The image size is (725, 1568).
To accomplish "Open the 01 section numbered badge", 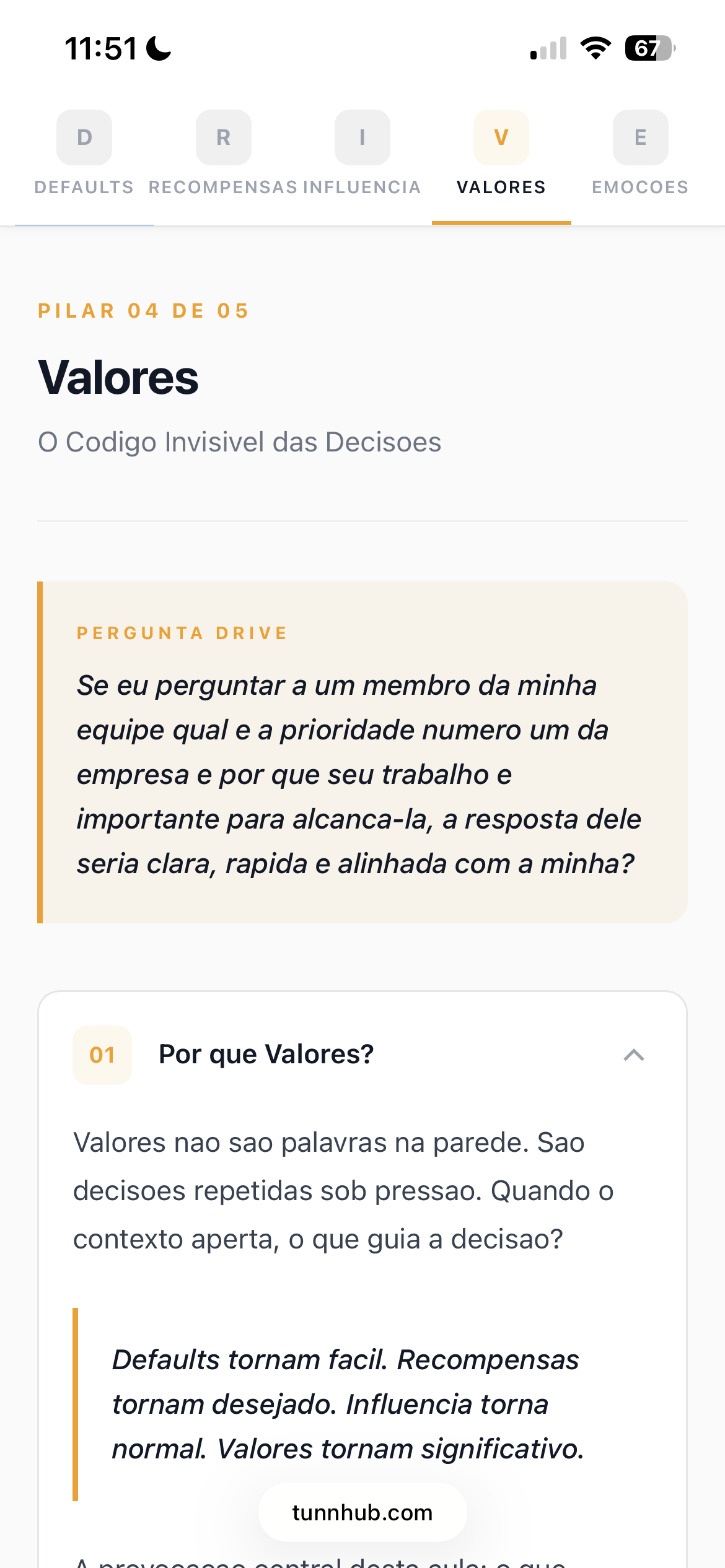I will (x=102, y=1055).
